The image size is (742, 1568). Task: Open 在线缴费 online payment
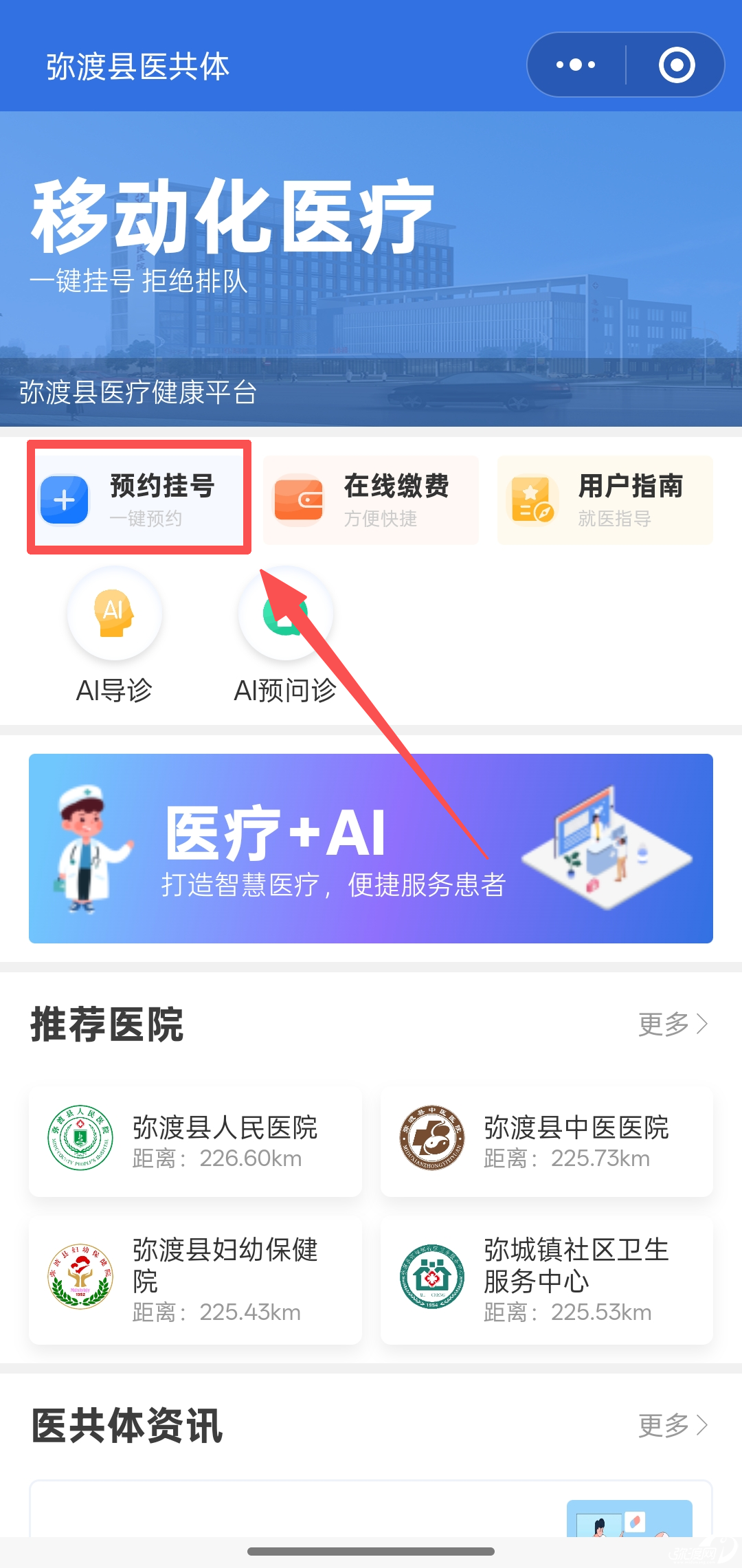click(371, 500)
